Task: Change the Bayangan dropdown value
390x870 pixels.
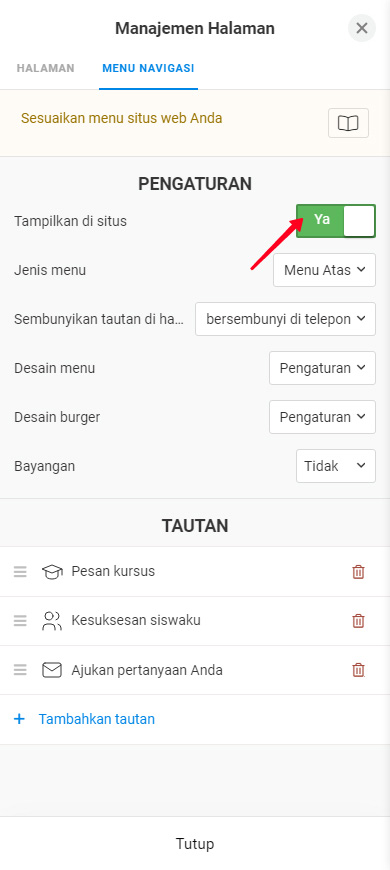Action: click(x=336, y=466)
